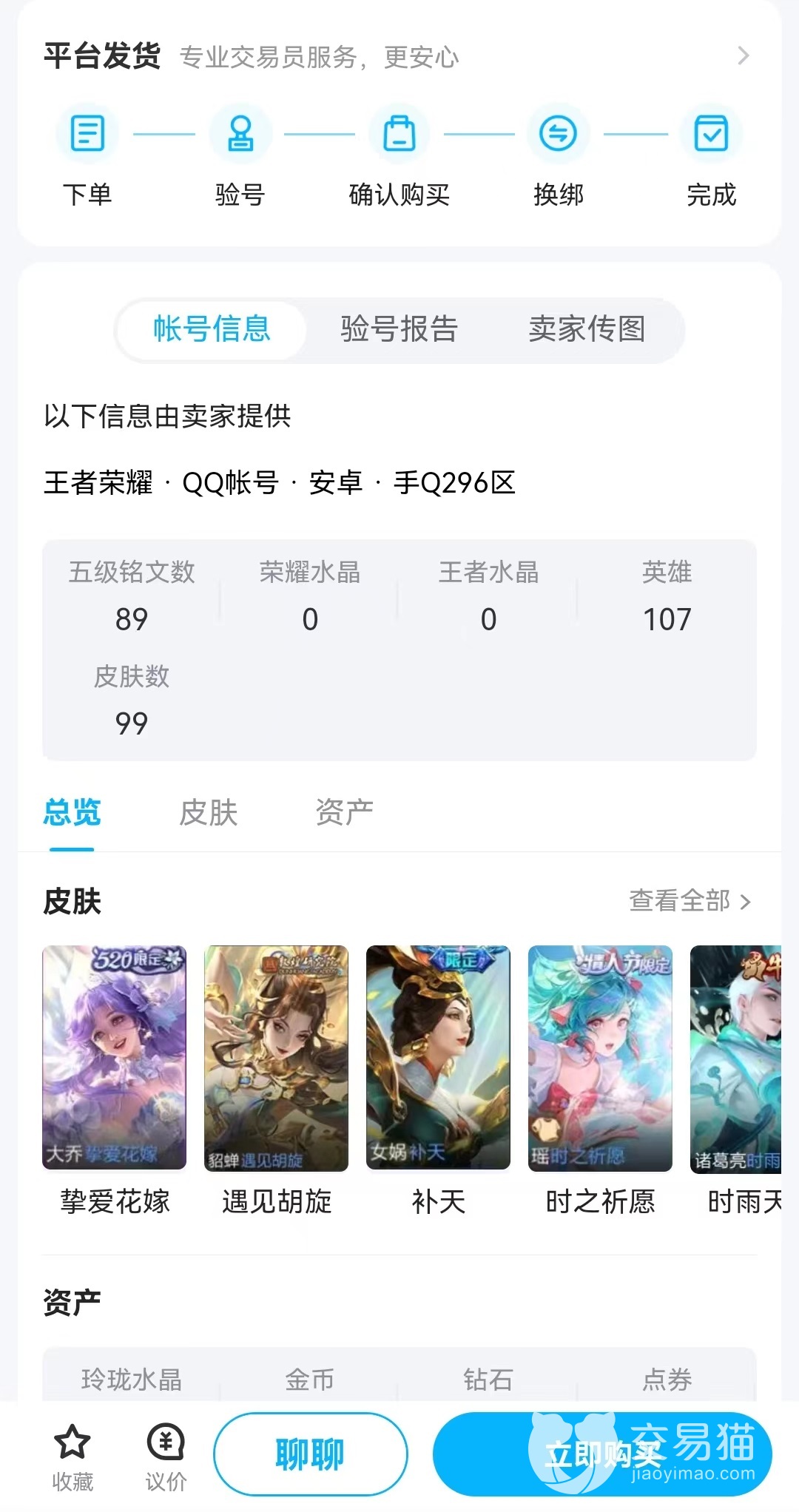Select the 帐号信息 tab
Image resolution: width=799 pixels, height=1512 pixels.
[212, 330]
